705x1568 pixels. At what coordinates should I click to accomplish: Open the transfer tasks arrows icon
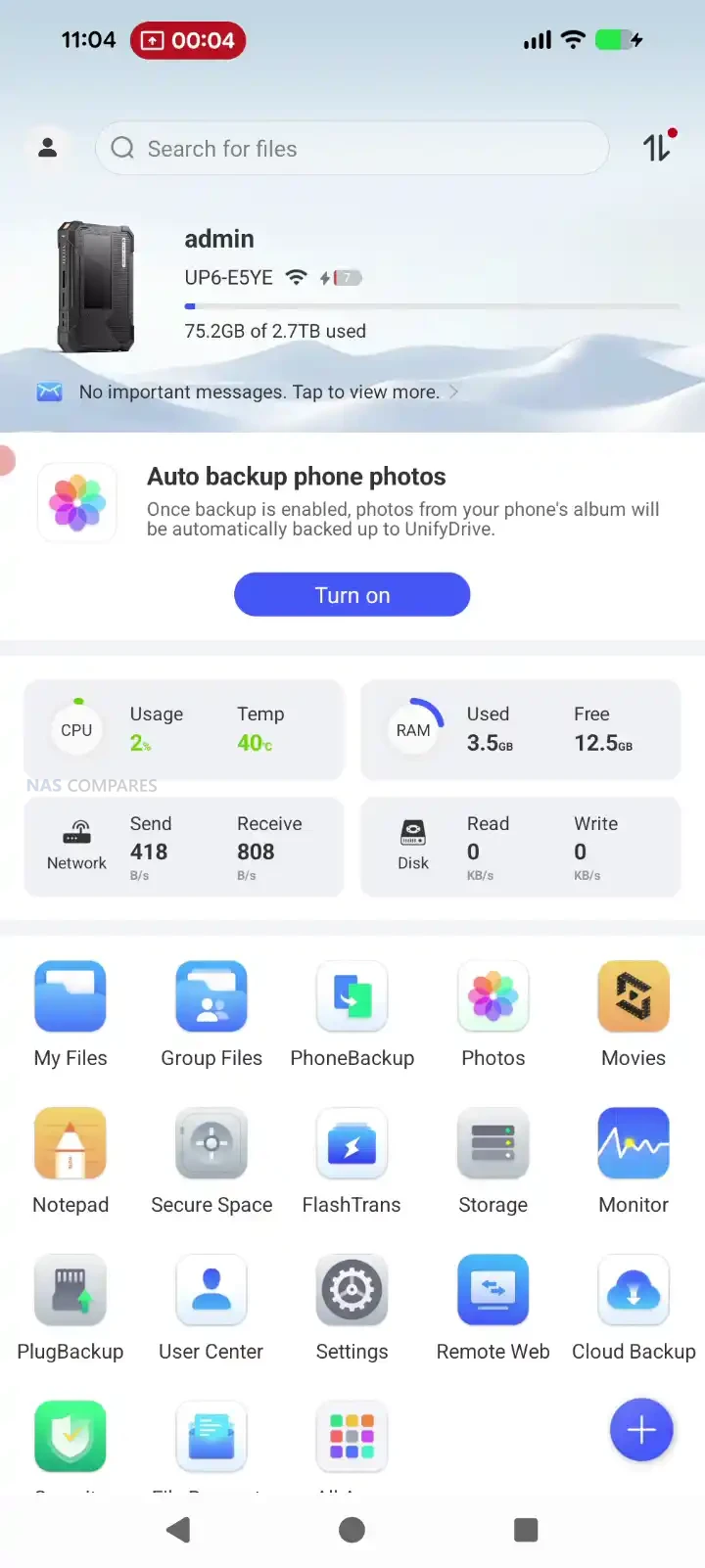pos(657,147)
